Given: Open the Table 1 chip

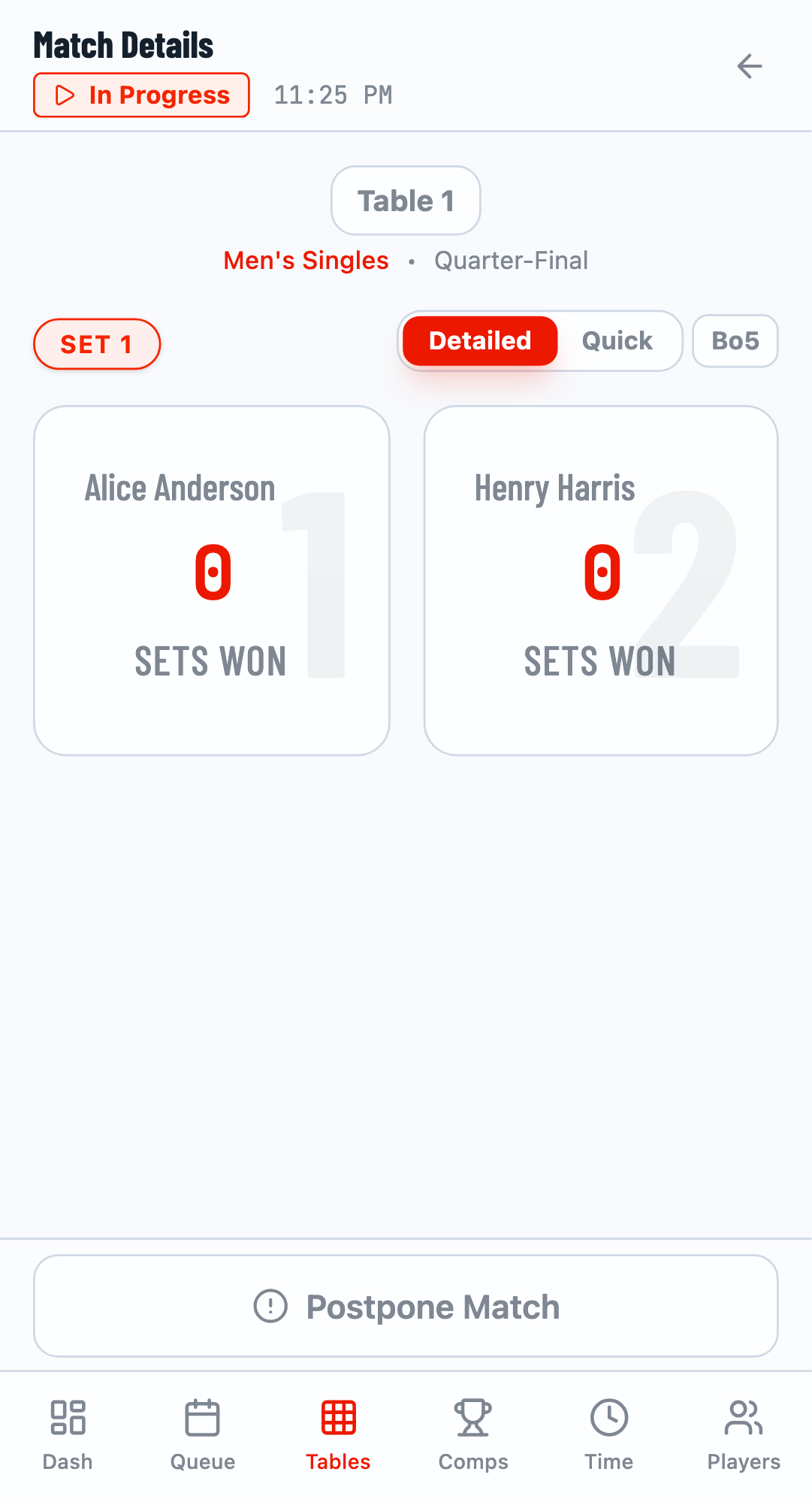Looking at the screenshot, I should pos(405,200).
